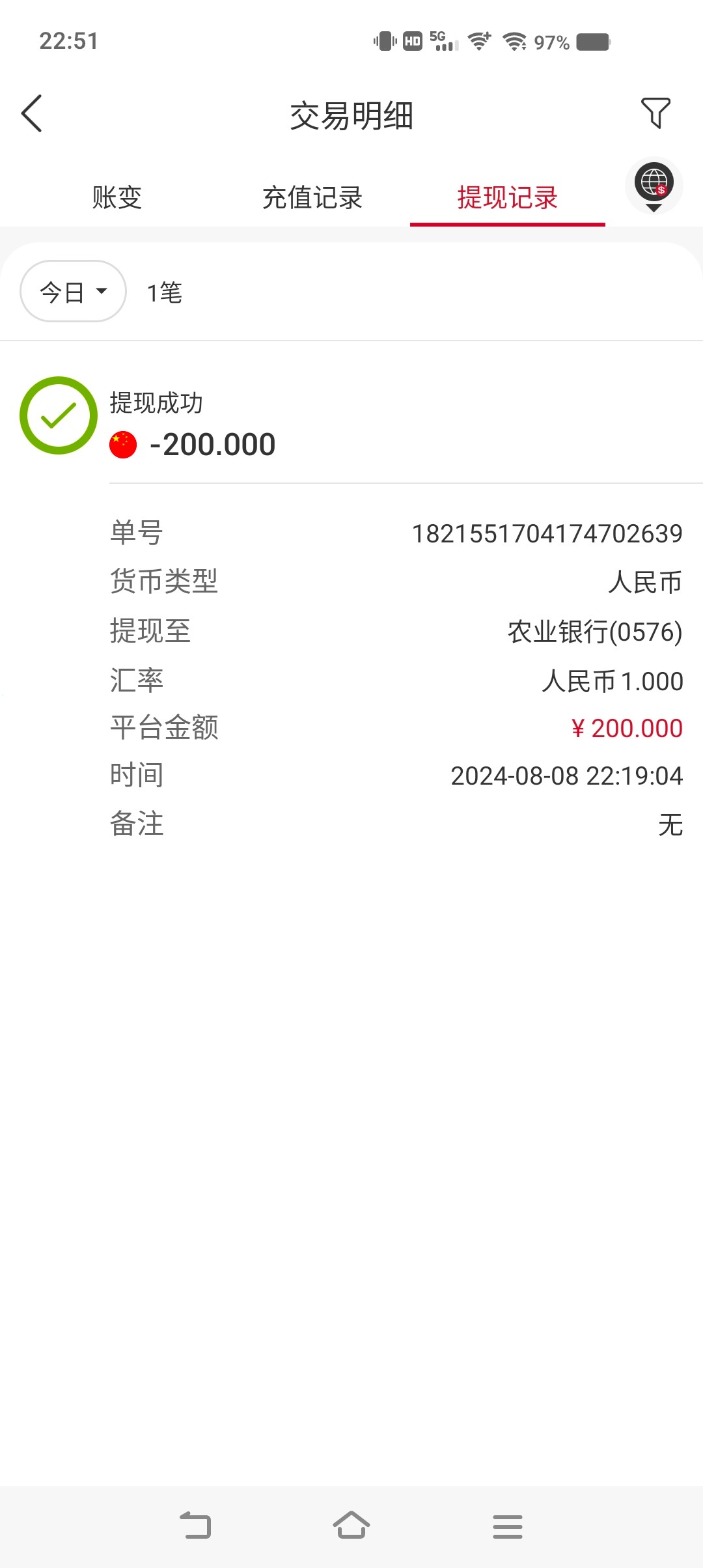This screenshot has height=1568, width=703.
Task: Switch to the 充值记录 tab
Action: click(312, 197)
